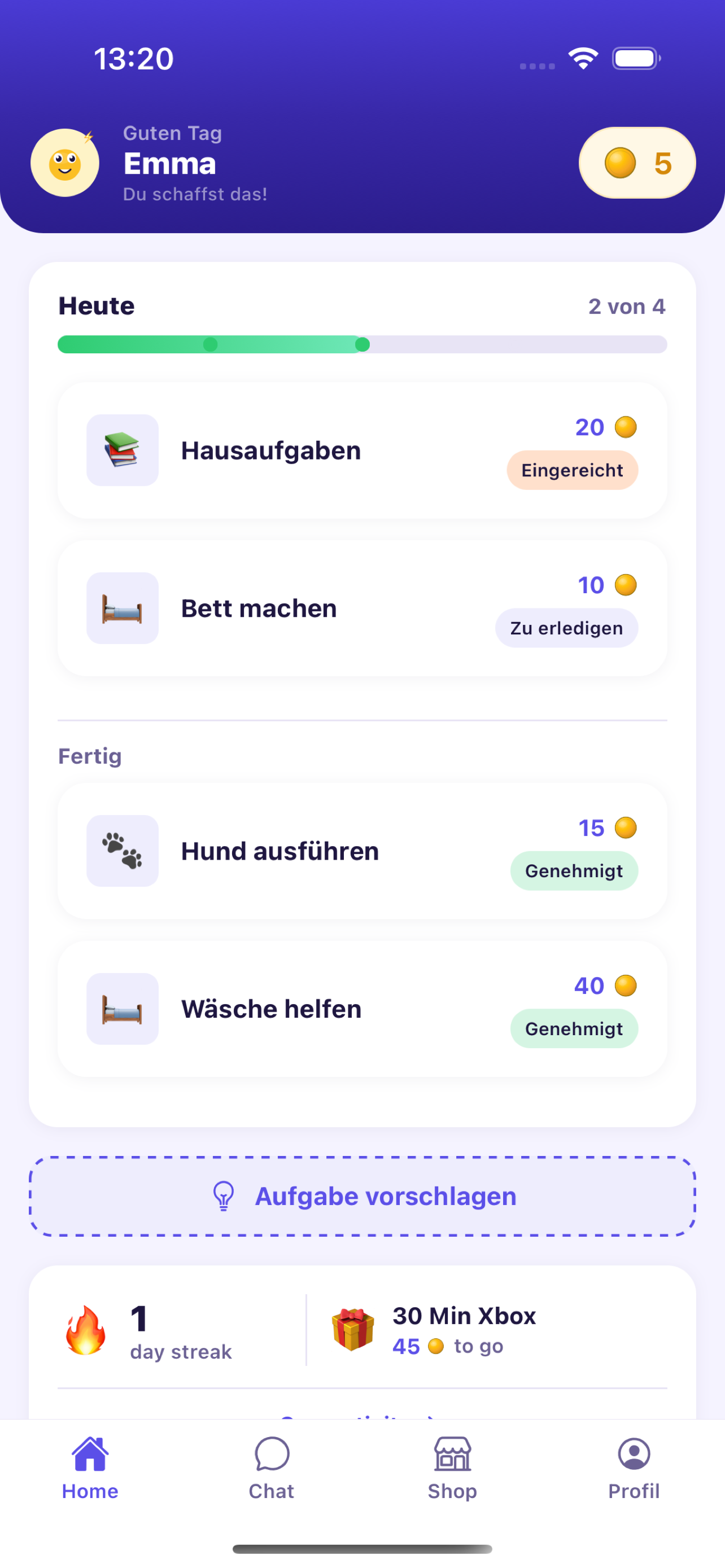Open the Hausaufgaben task card
This screenshot has width=725, height=1568.
361,450
